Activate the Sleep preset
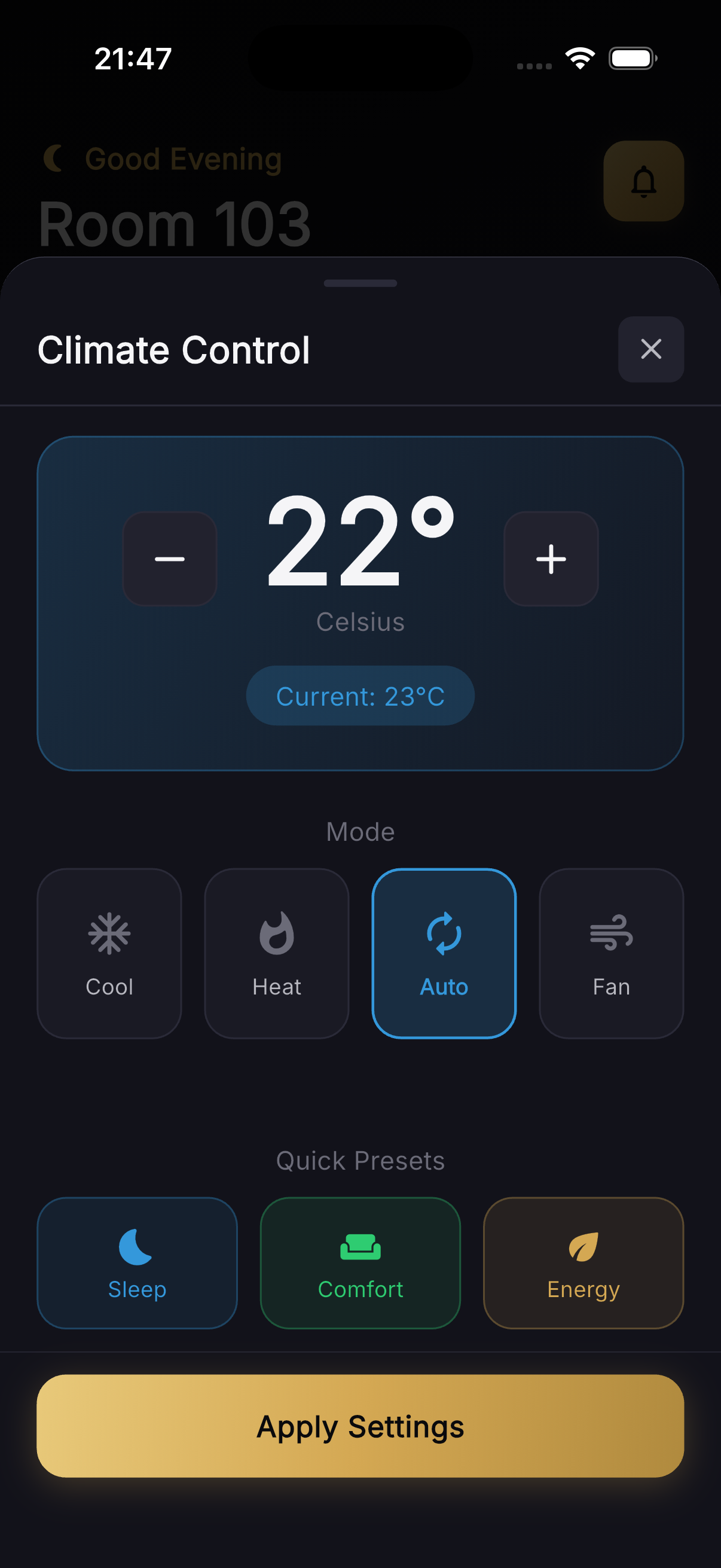This screenshot has height=1568, width=721. point(137,1262)
